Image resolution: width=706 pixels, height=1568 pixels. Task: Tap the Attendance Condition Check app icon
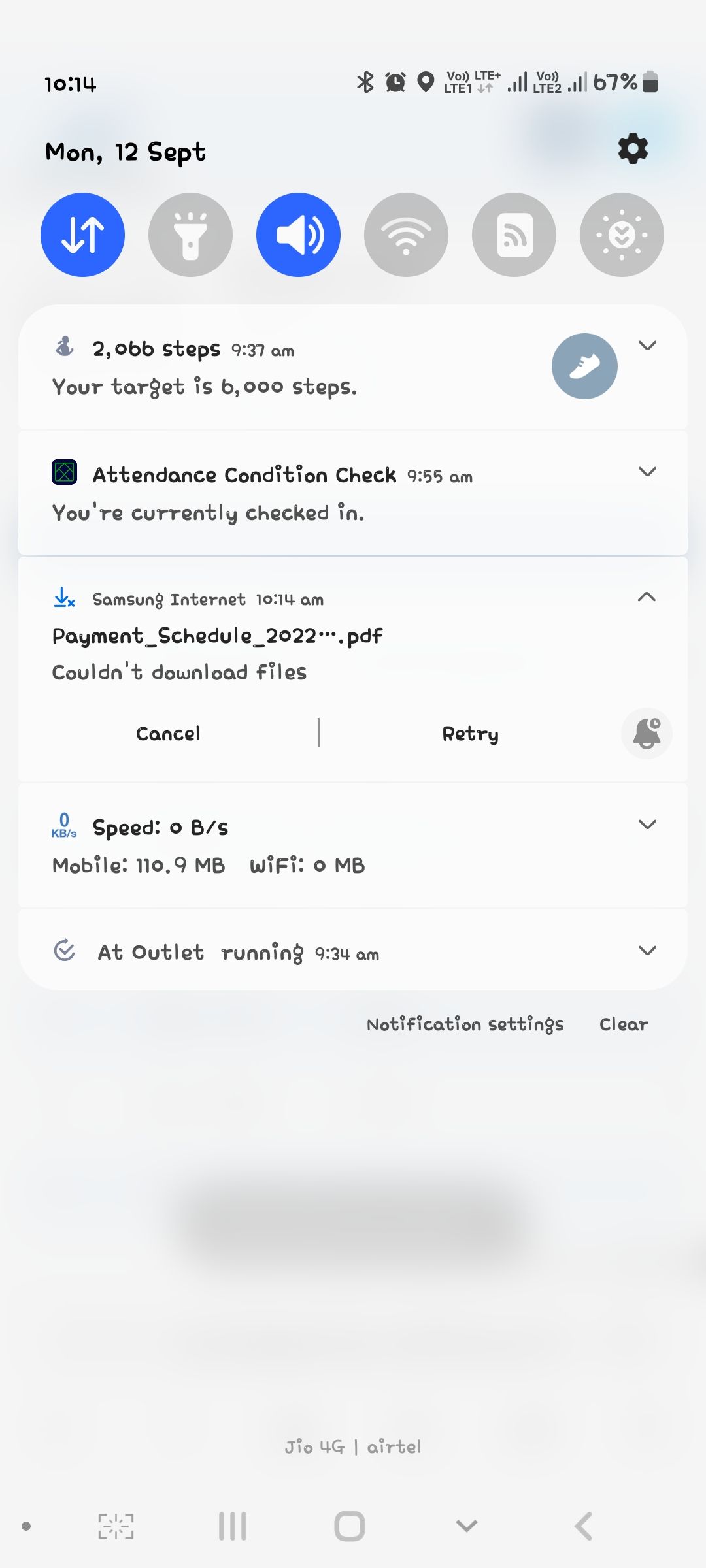click(x=64, y=471)
